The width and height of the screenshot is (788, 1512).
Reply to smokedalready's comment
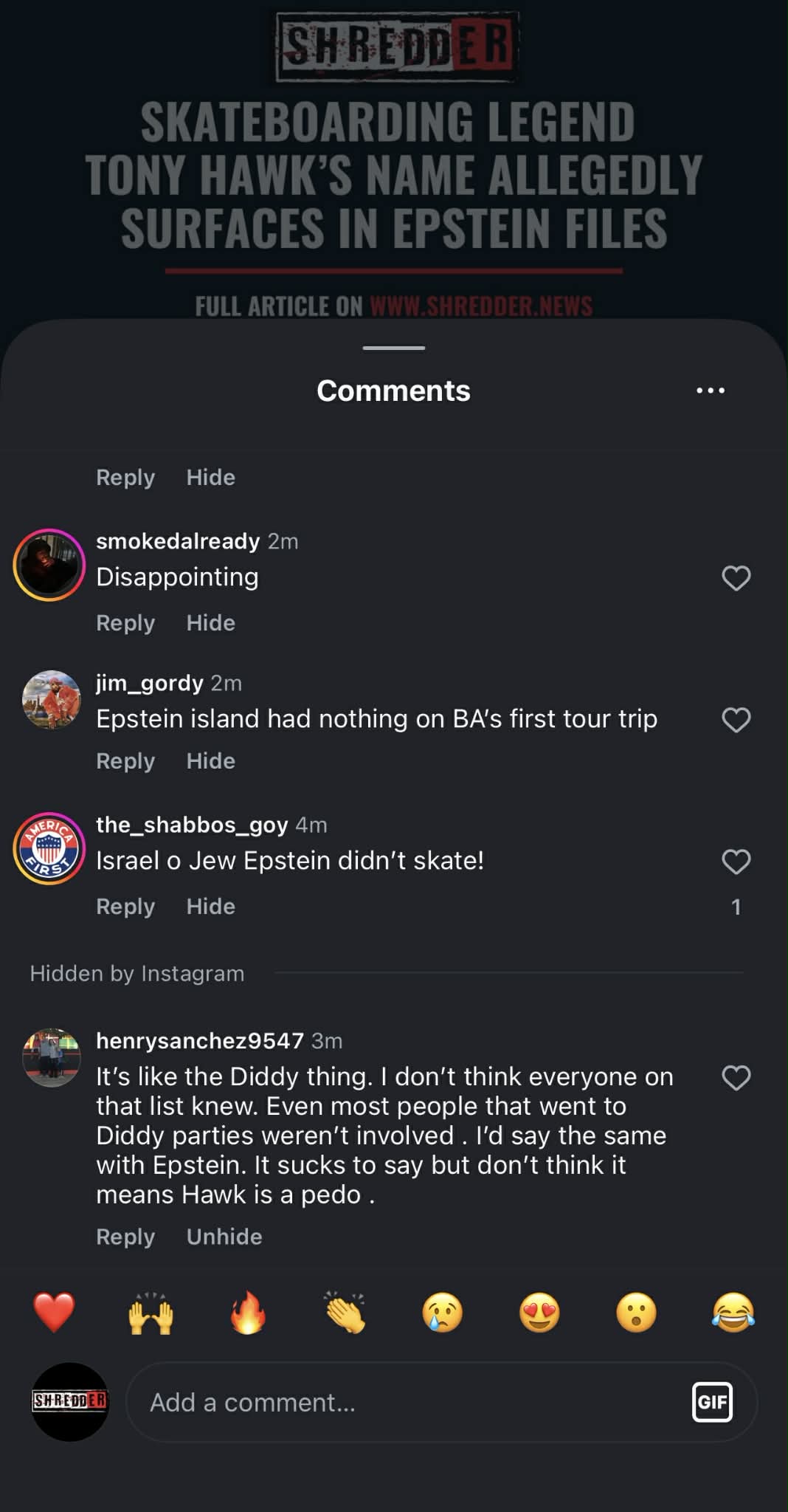(x=125, y=623)
